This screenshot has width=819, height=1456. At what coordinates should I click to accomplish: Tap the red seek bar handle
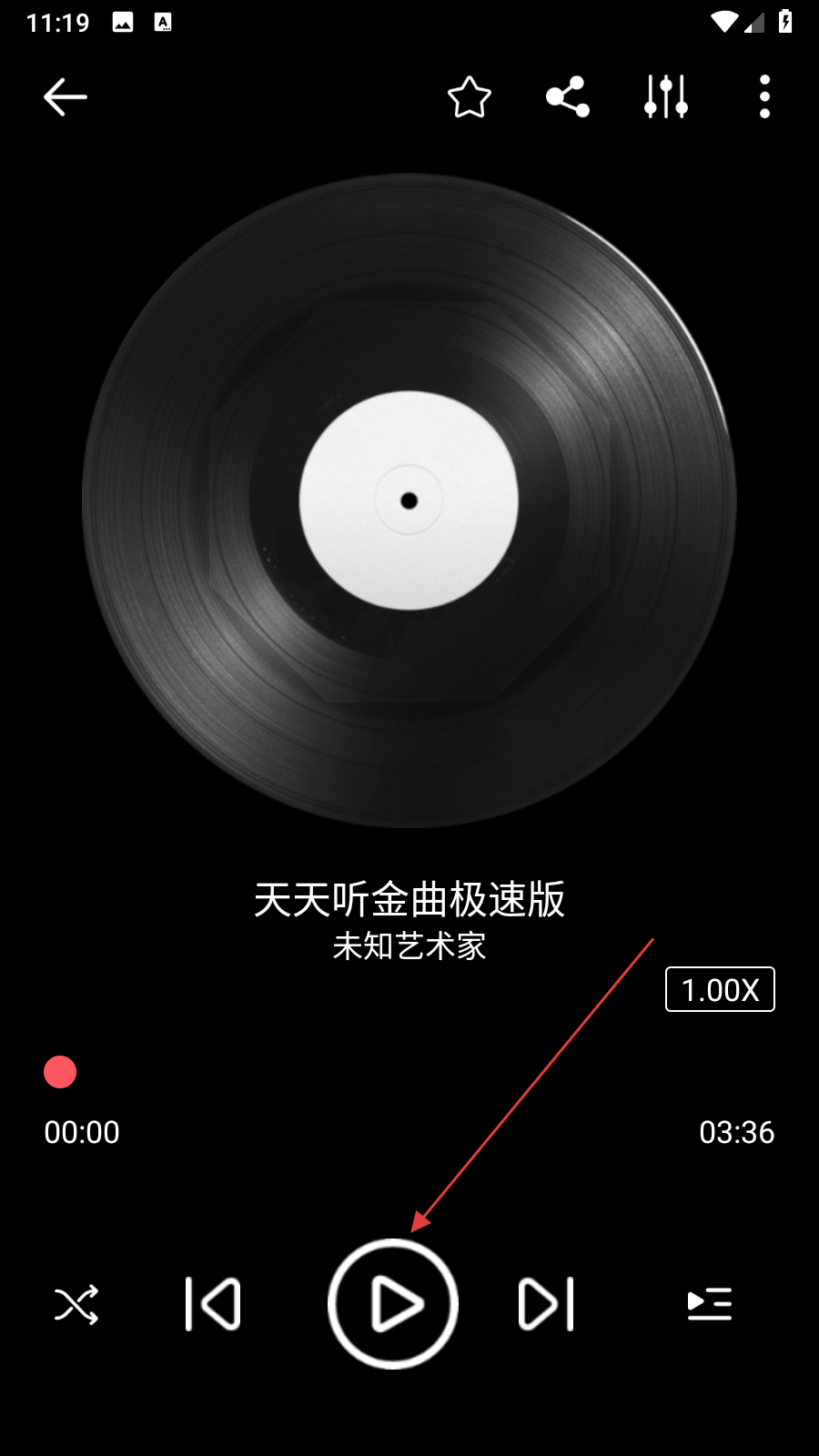pos(60,1072)
